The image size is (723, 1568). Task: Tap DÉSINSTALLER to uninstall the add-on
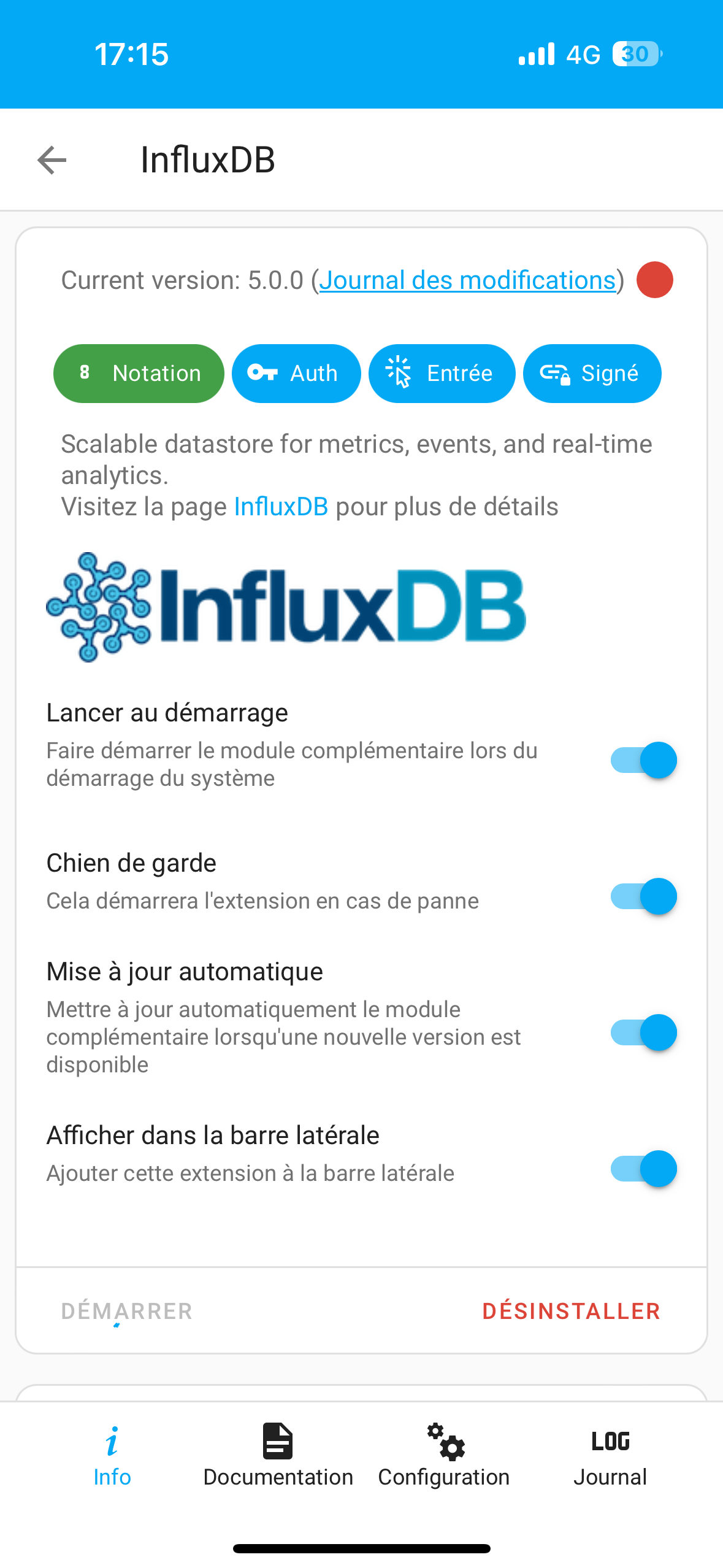571,1311
